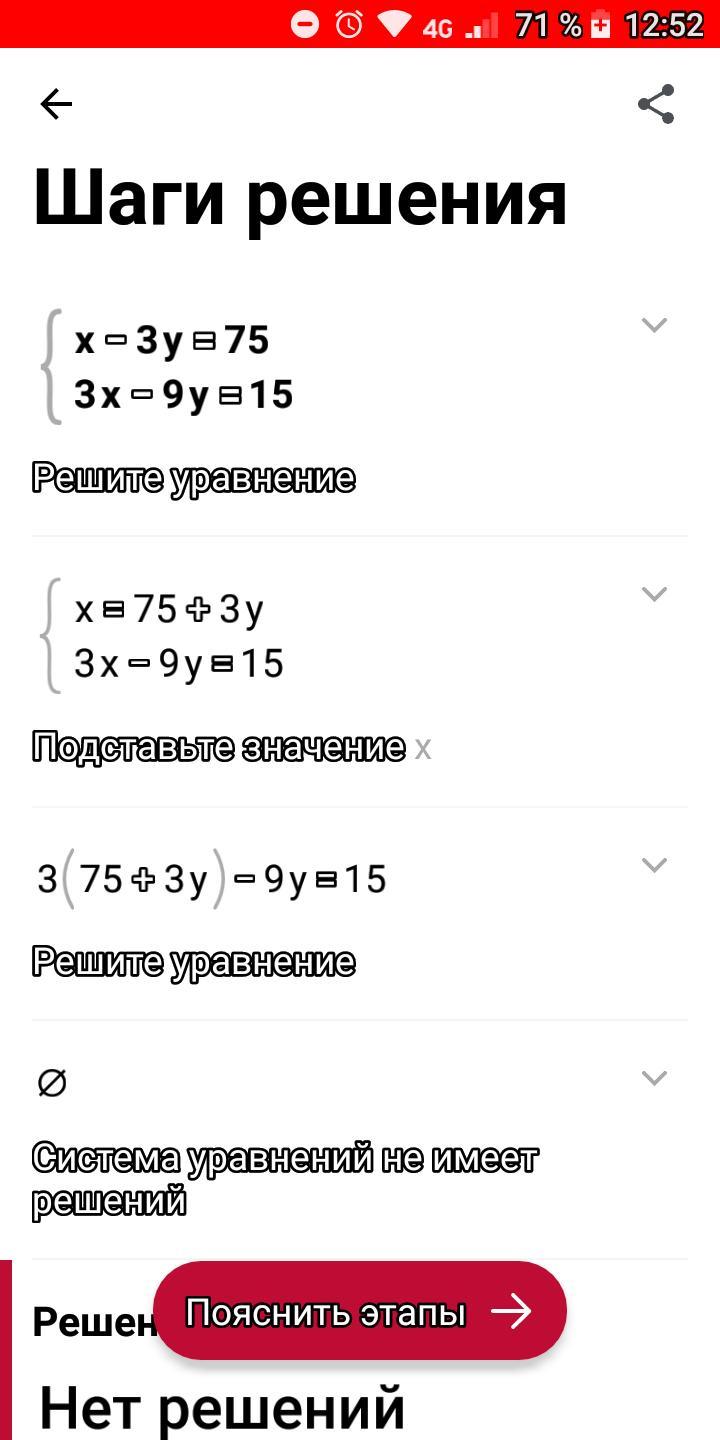Go back using the top arrow
The image size is (720, 1440).
(56, 104)
